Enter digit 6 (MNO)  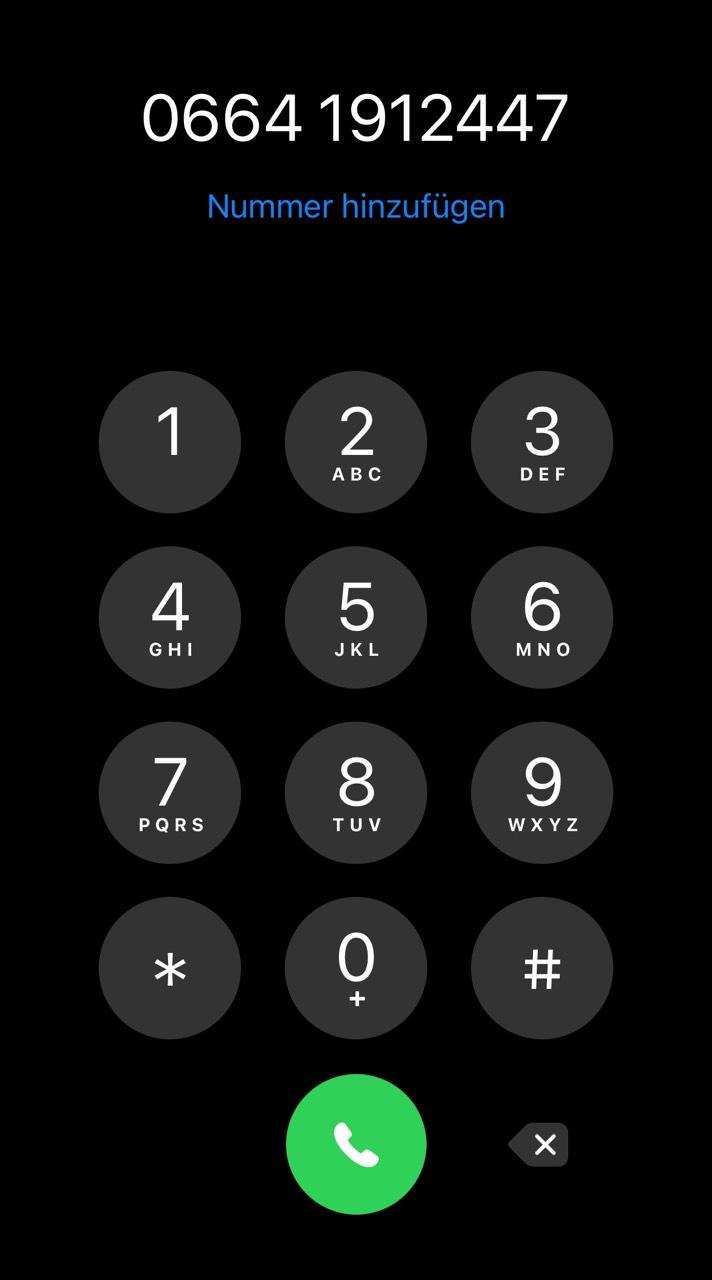coord(542,617)
